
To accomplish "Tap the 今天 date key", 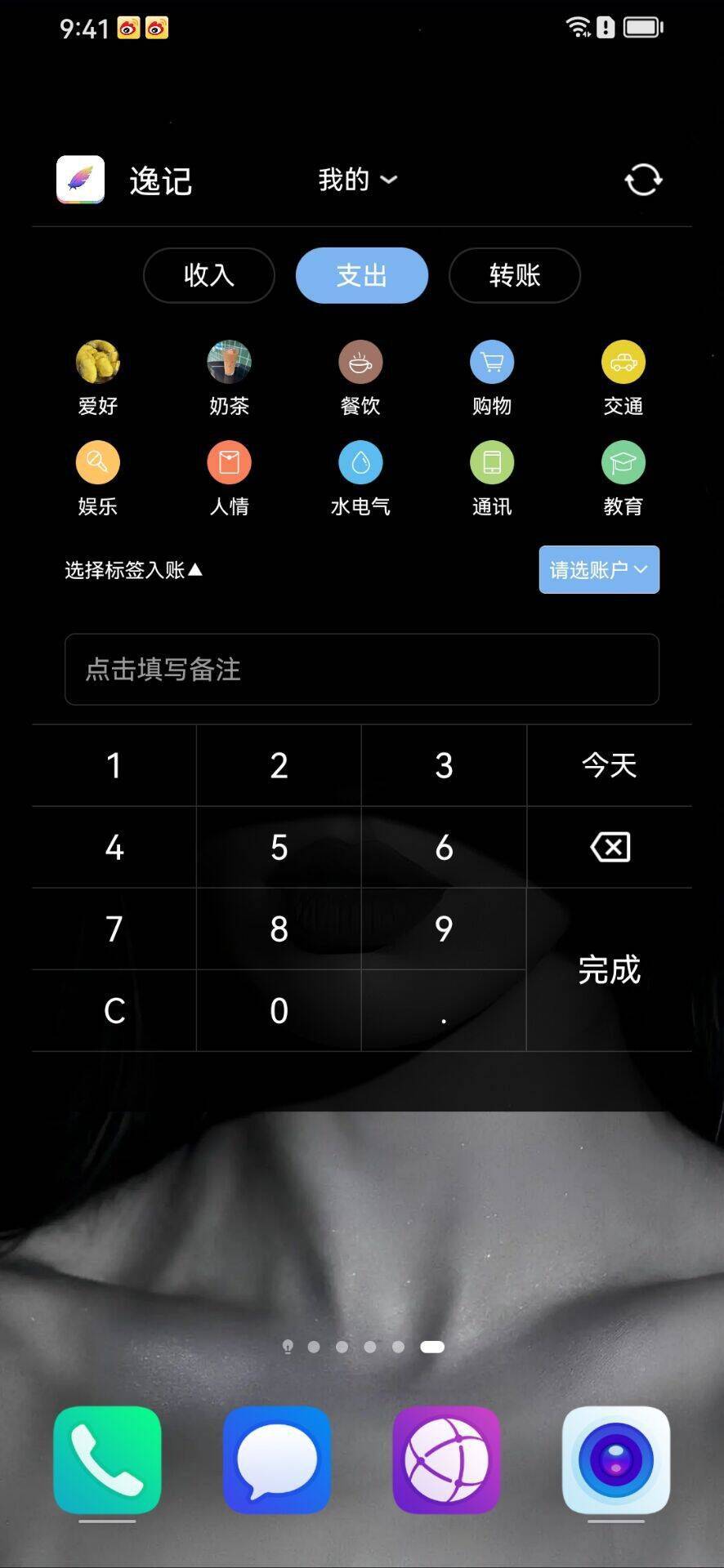I will coord(609,765).
